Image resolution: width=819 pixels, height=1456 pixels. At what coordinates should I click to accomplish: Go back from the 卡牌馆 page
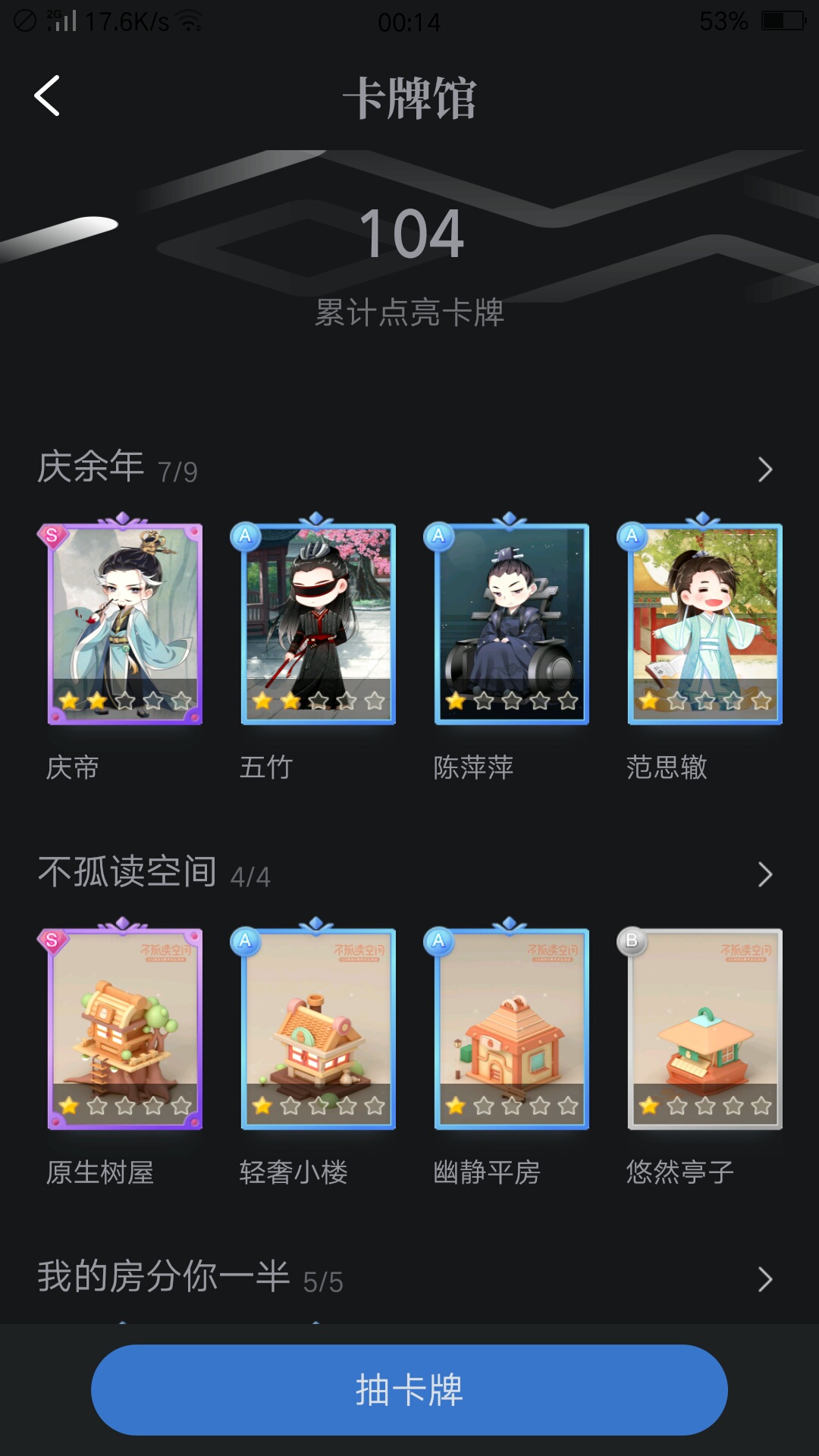(47, 96)
